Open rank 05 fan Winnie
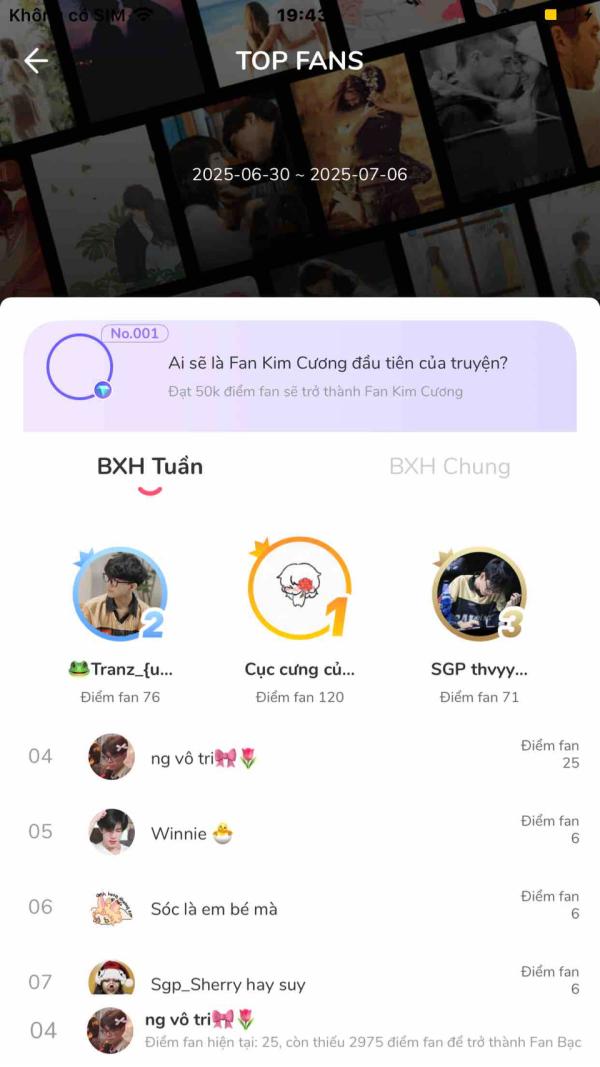This screenshot has height=1067, width=600. [300, 833]
